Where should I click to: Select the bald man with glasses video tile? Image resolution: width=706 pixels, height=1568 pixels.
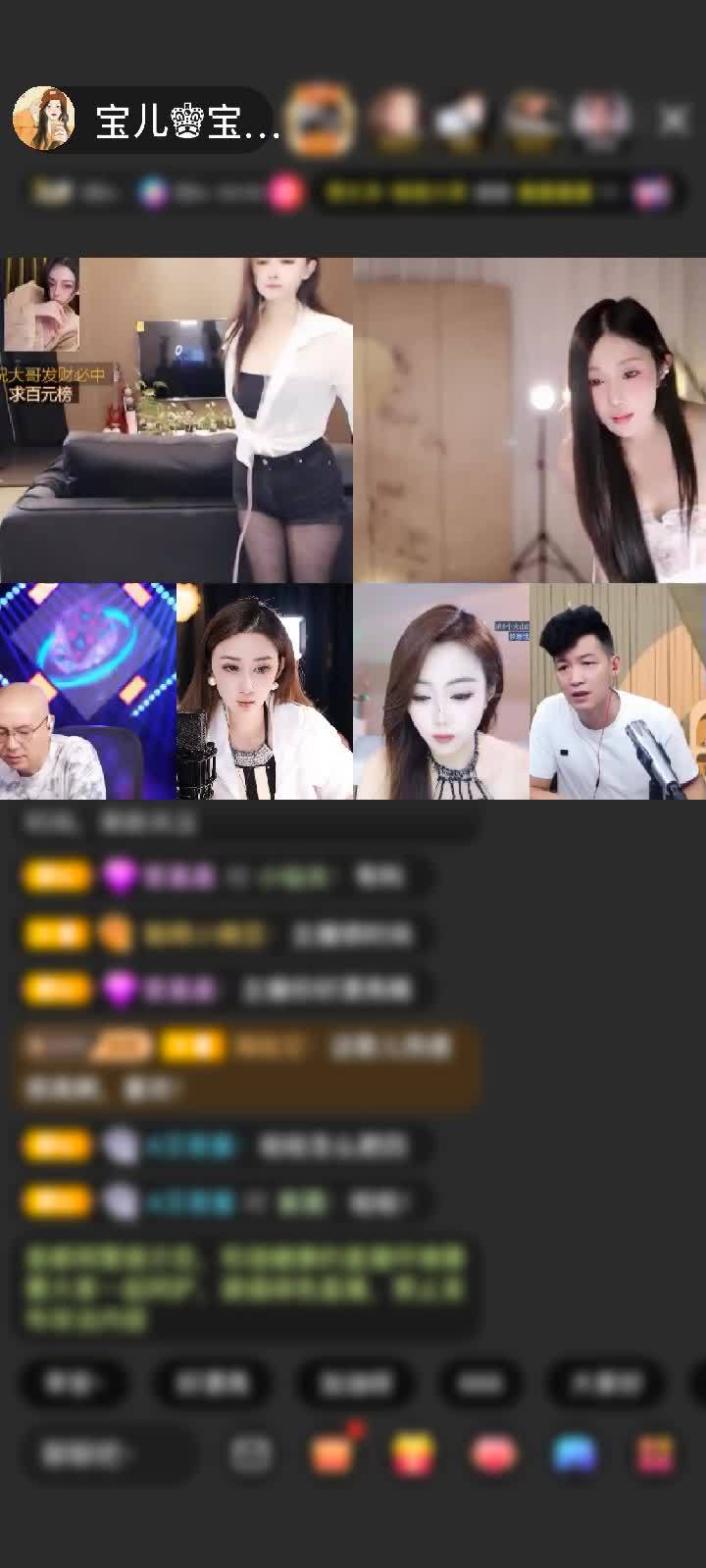[88, 692]
